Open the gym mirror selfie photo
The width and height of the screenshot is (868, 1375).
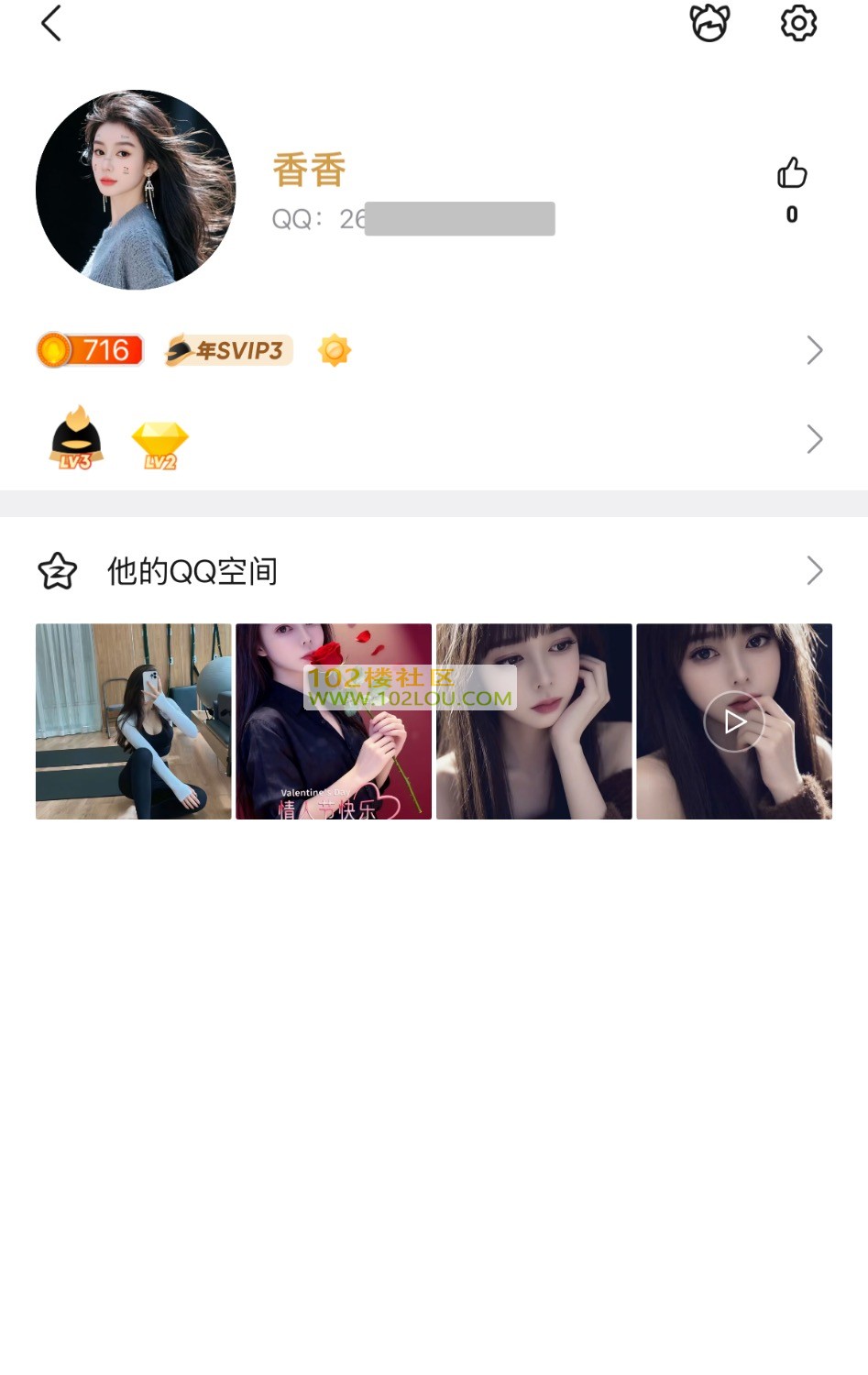tap(134, 721)
